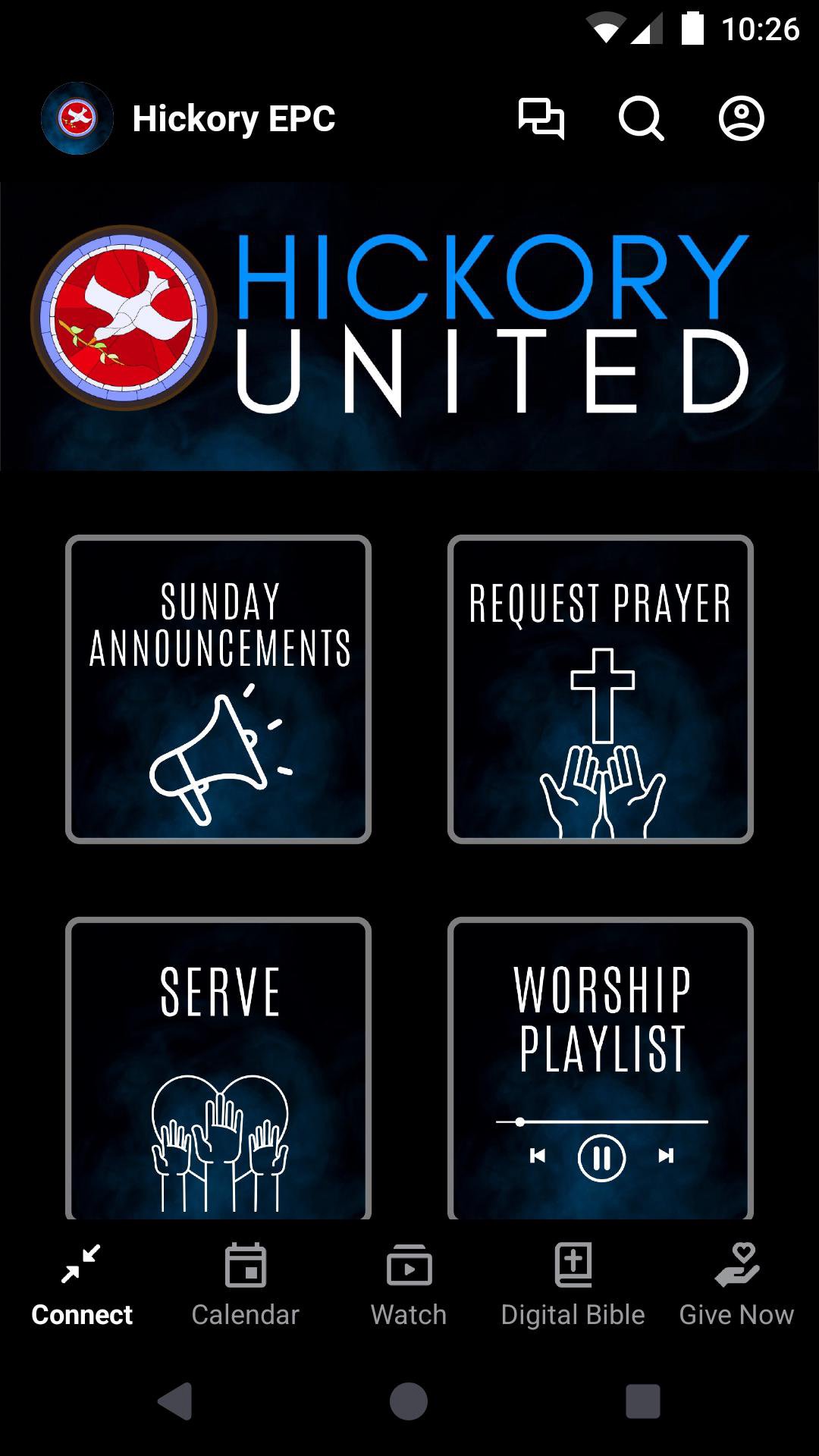
Task: Tap the system back button
Action: pyautogui.click(x=175, y=1401)
